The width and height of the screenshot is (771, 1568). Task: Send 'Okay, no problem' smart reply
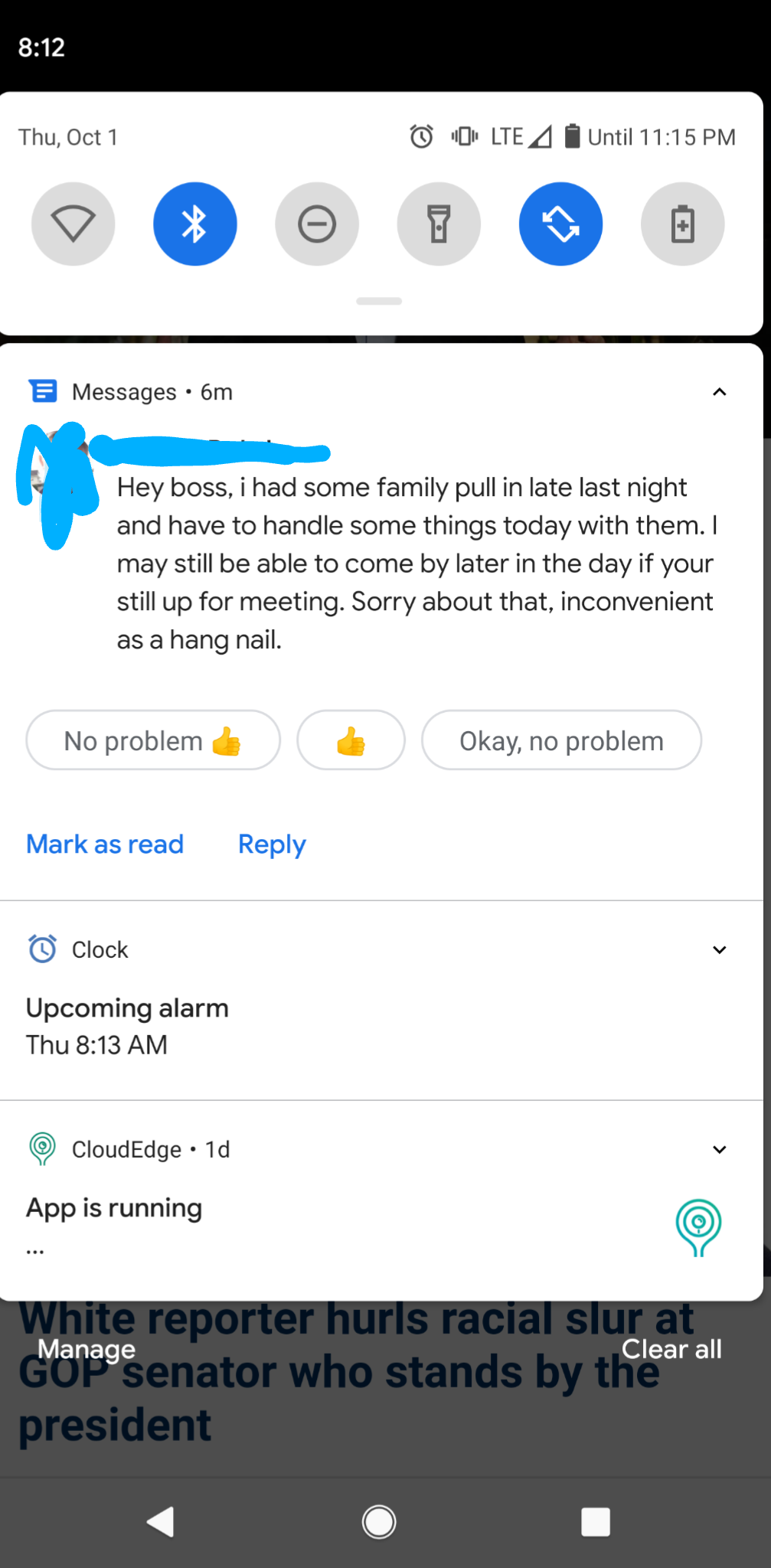pos(561,740)
